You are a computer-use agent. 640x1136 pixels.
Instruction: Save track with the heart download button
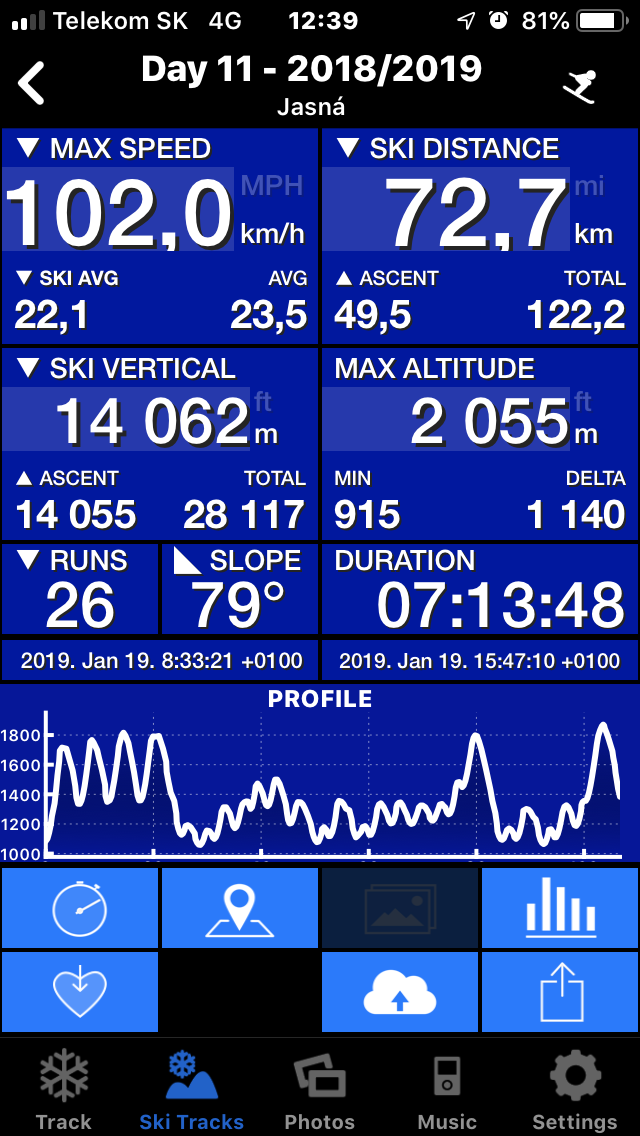[80, 991]
